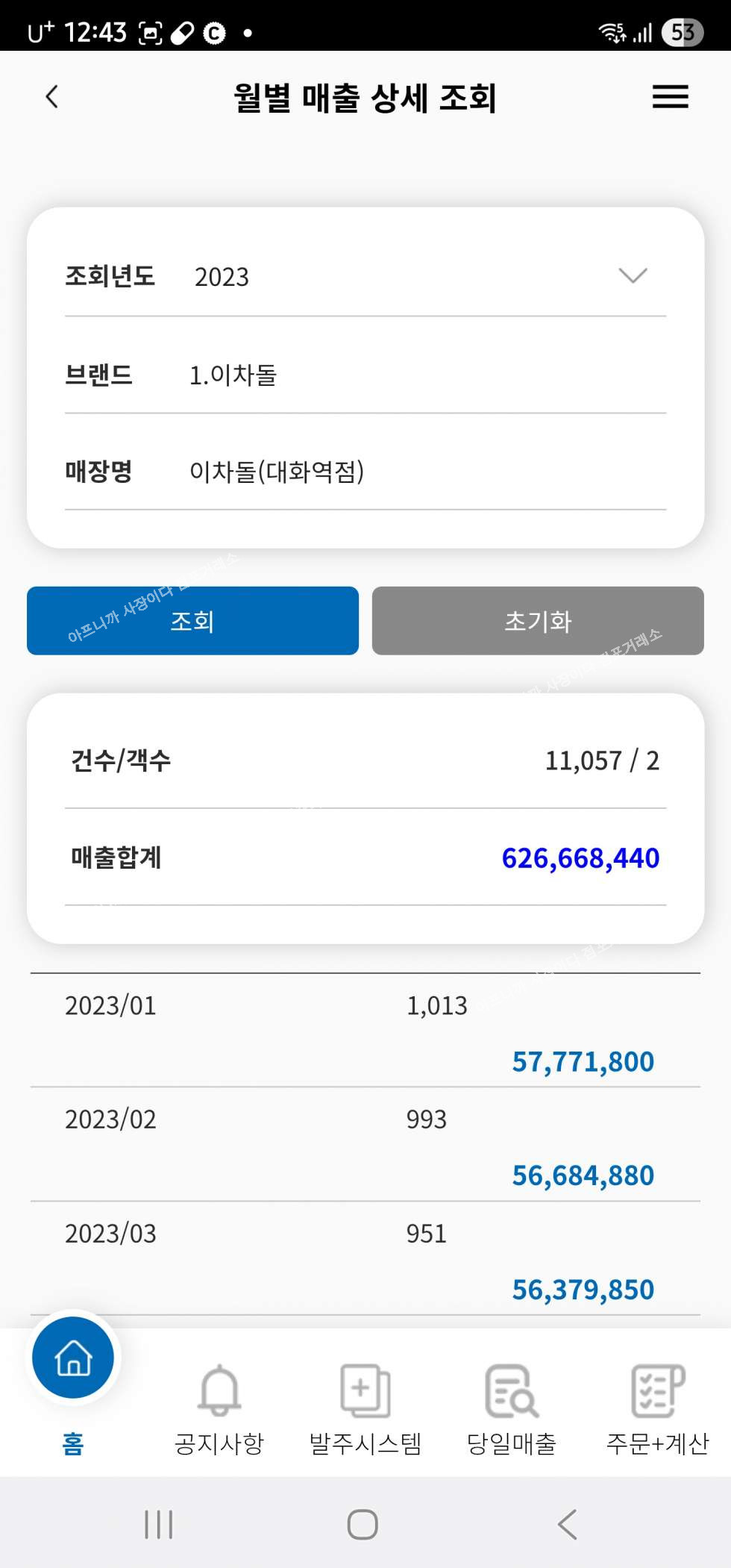Reset filters with the 초기화 button
The height and width of the screenshot is (1568, 731).
[538, 621]
